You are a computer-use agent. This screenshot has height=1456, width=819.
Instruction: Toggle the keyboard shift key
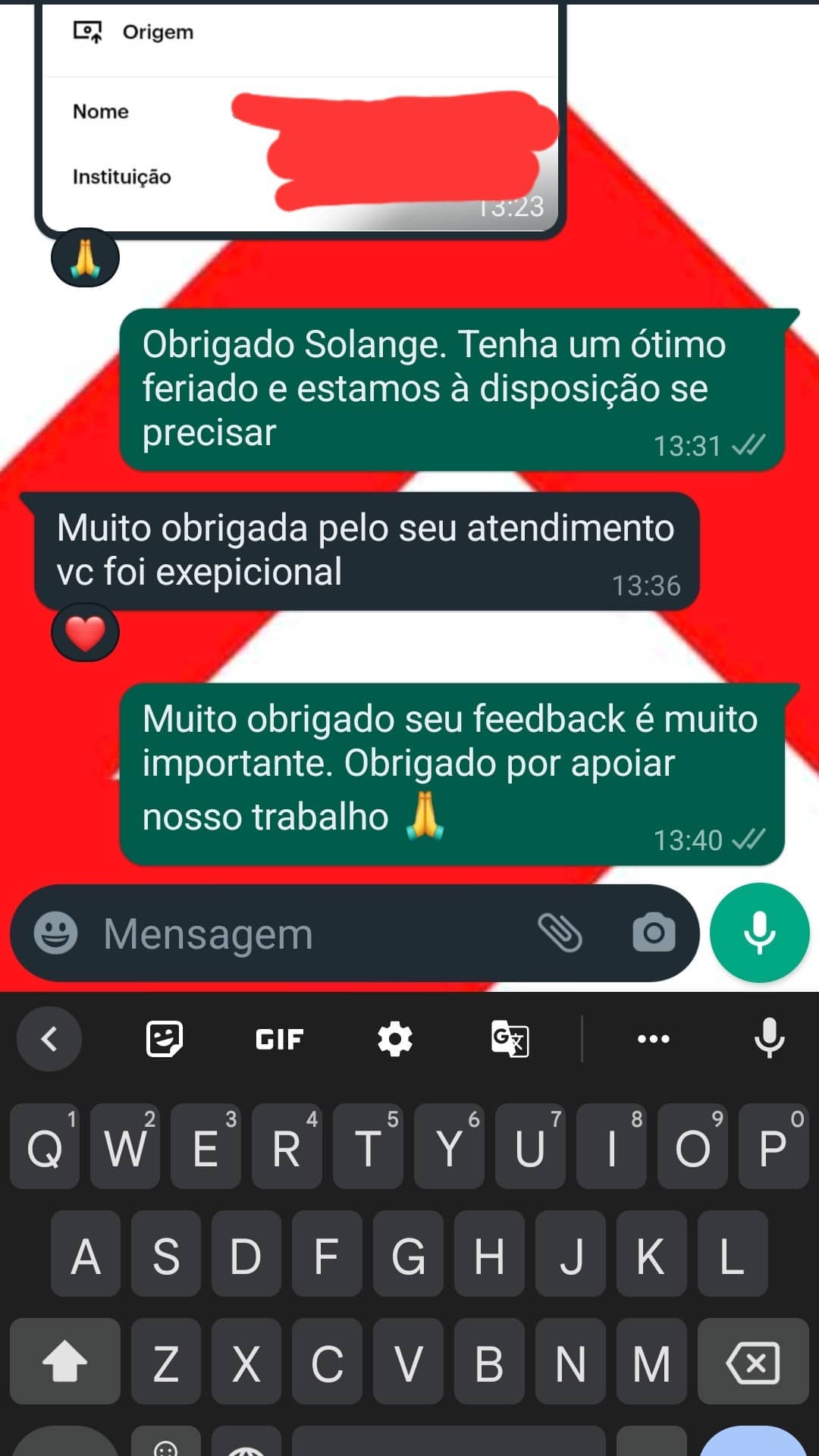[65, 1363]
